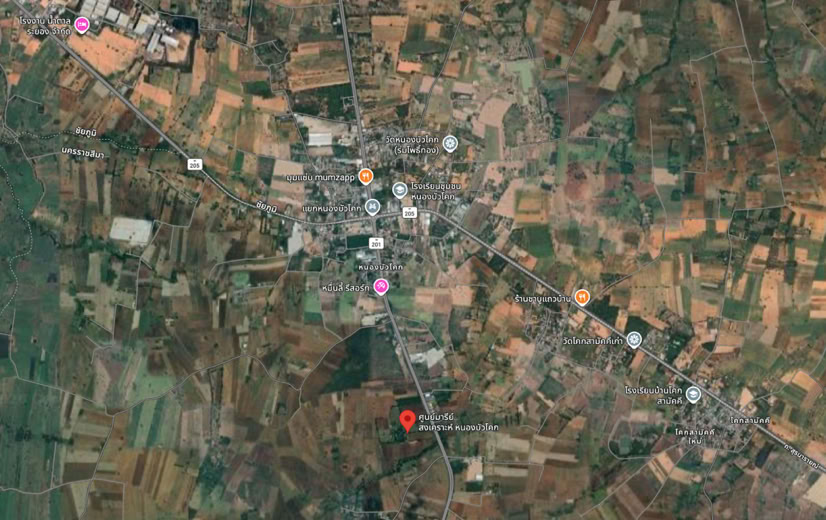Tap the โรงเรียนบ้านโคกสามัคคี school marker
This screenshot has height=520, width=826.
click(x=694, y=394)
